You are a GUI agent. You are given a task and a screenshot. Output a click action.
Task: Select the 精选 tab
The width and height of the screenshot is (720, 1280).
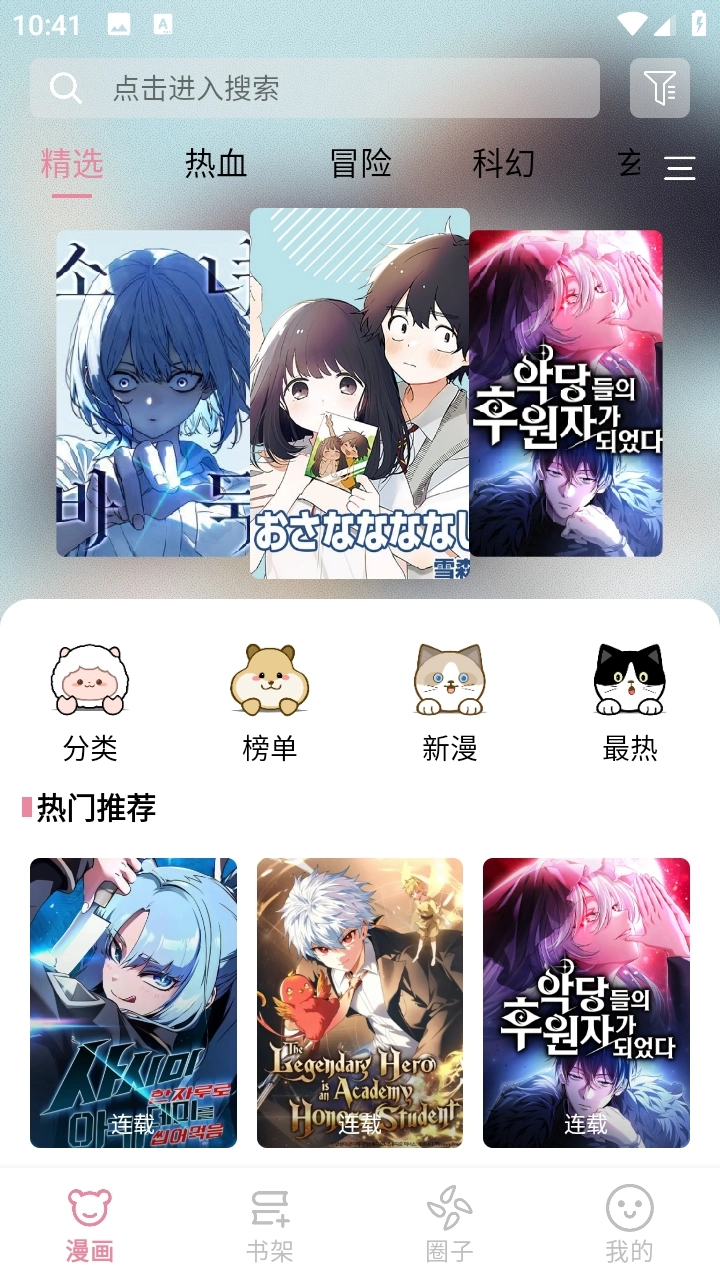pos(72,164)
